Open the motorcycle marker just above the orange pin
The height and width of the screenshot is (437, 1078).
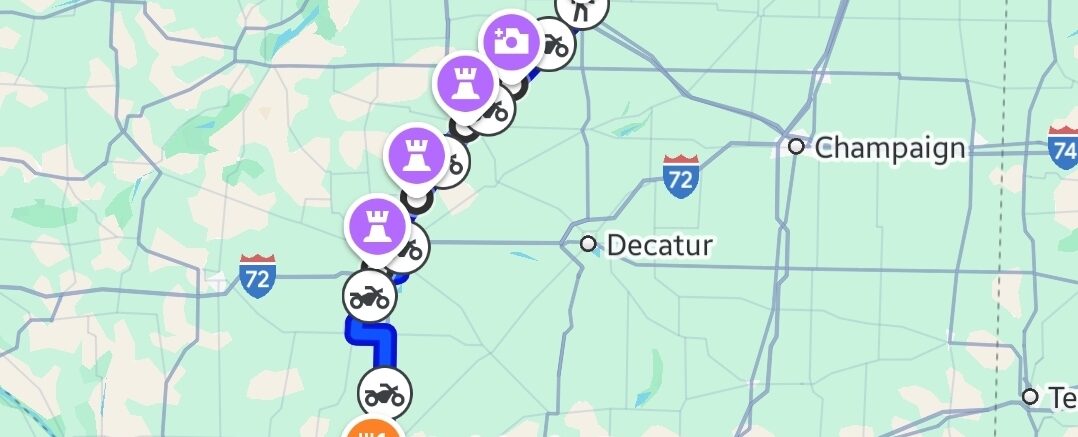[384, 393]
